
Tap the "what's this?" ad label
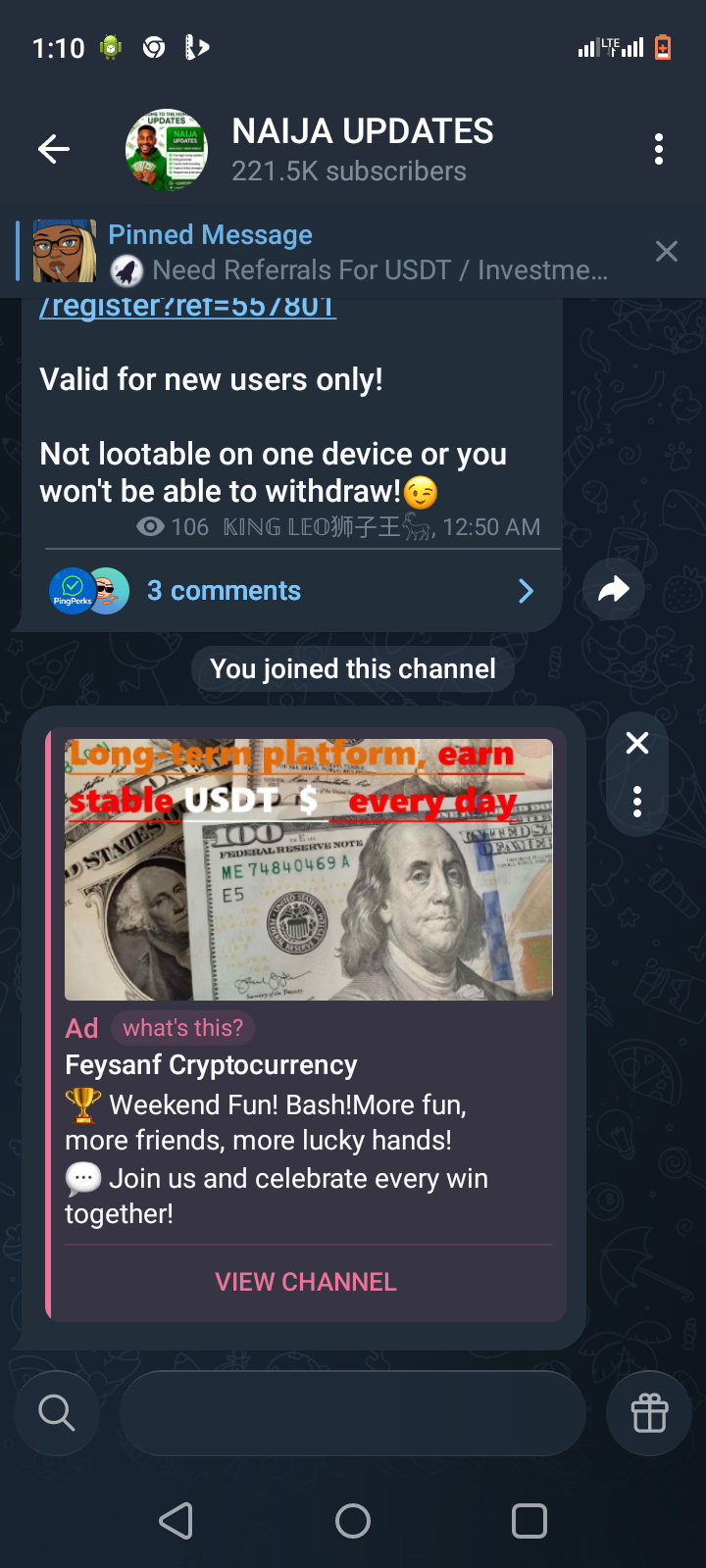click(182, 1028)
